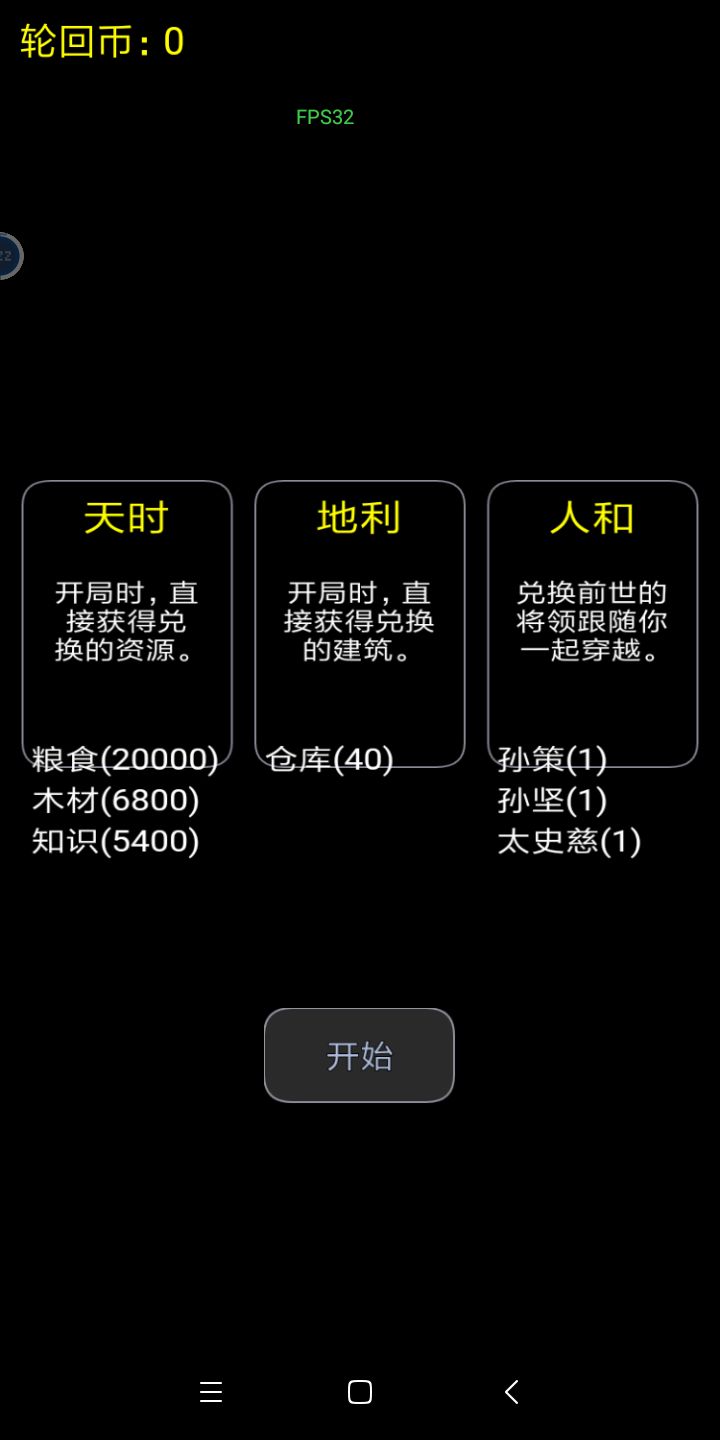Image resolution: width=720 pixels, height=1440 pixels.
Task: Tap the 地利 card description text
Action: pos(359,622)
